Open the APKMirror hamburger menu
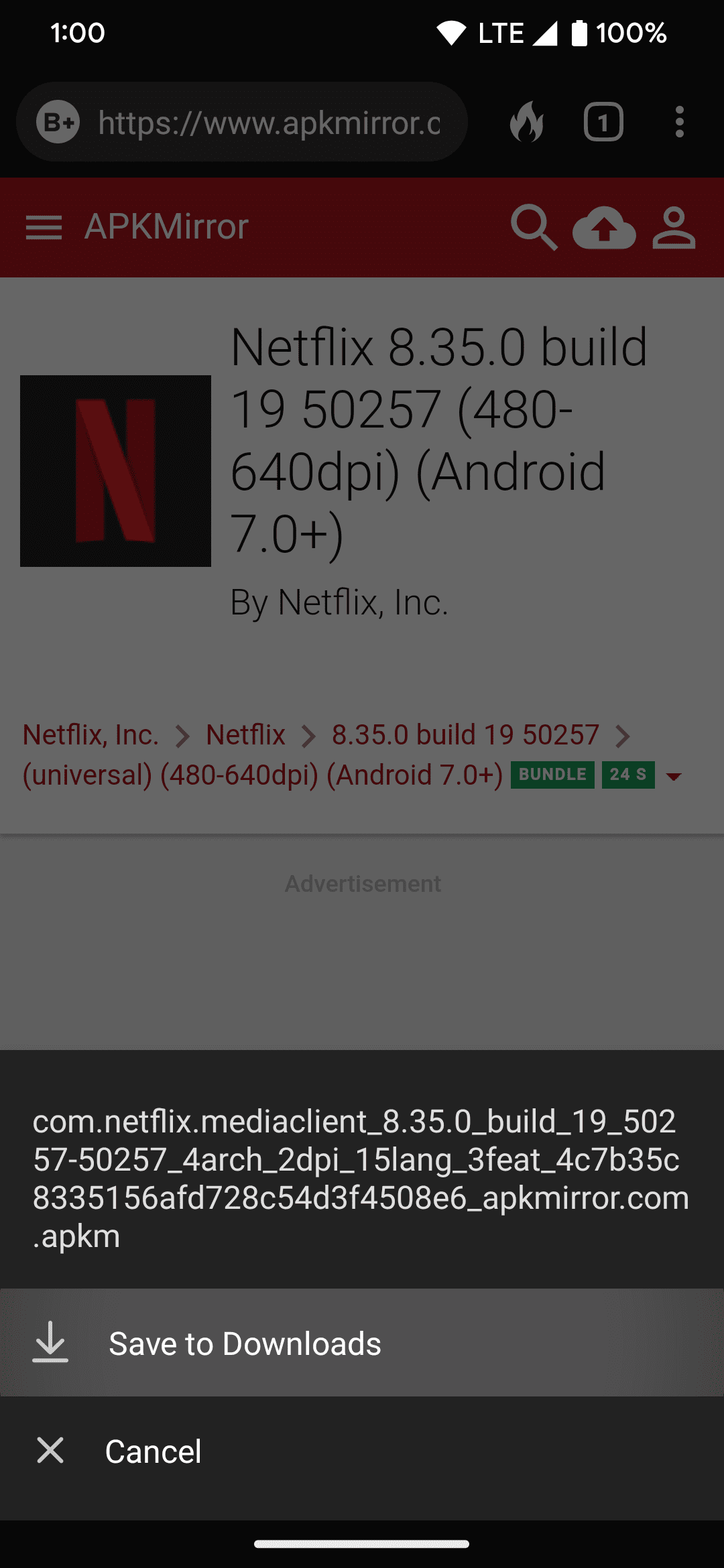 (44, 228)
